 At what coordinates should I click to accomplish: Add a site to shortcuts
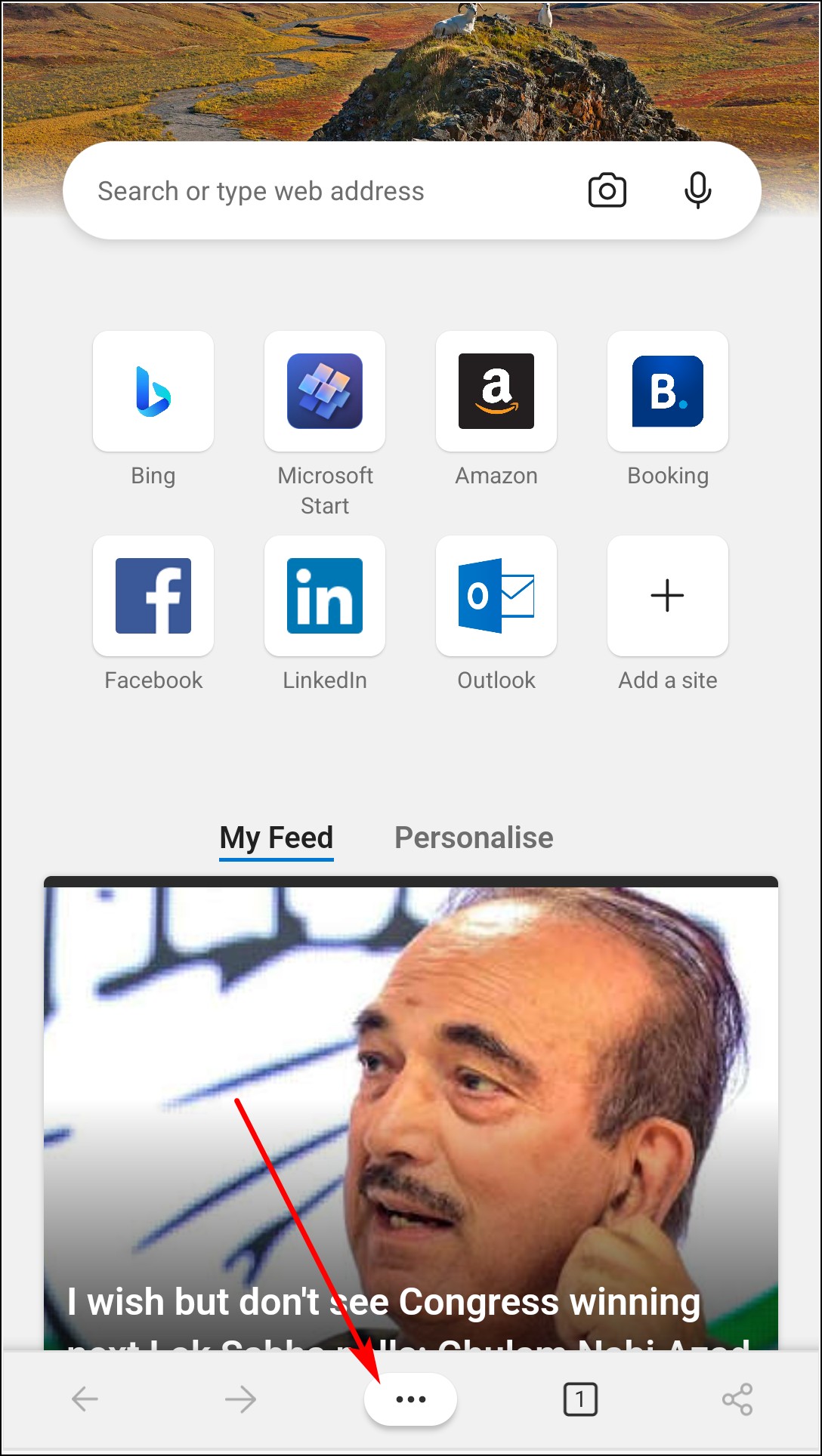668,596
